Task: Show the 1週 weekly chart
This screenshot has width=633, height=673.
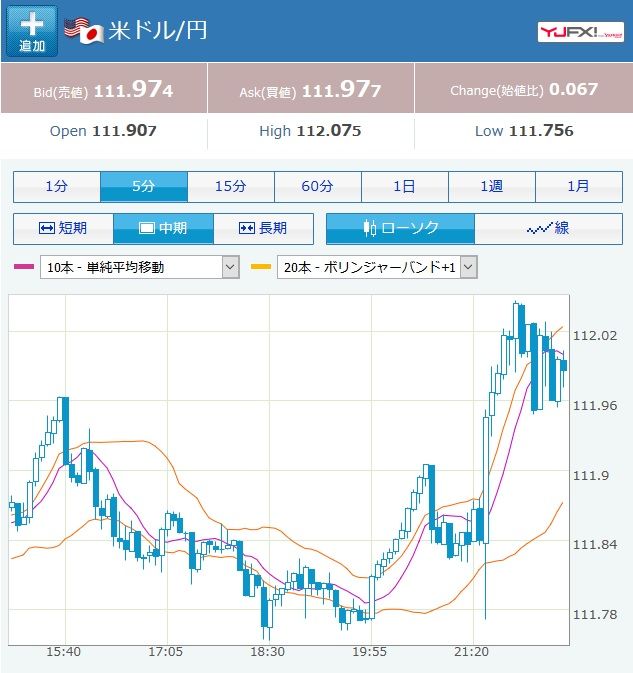Action: coord(492,187)
